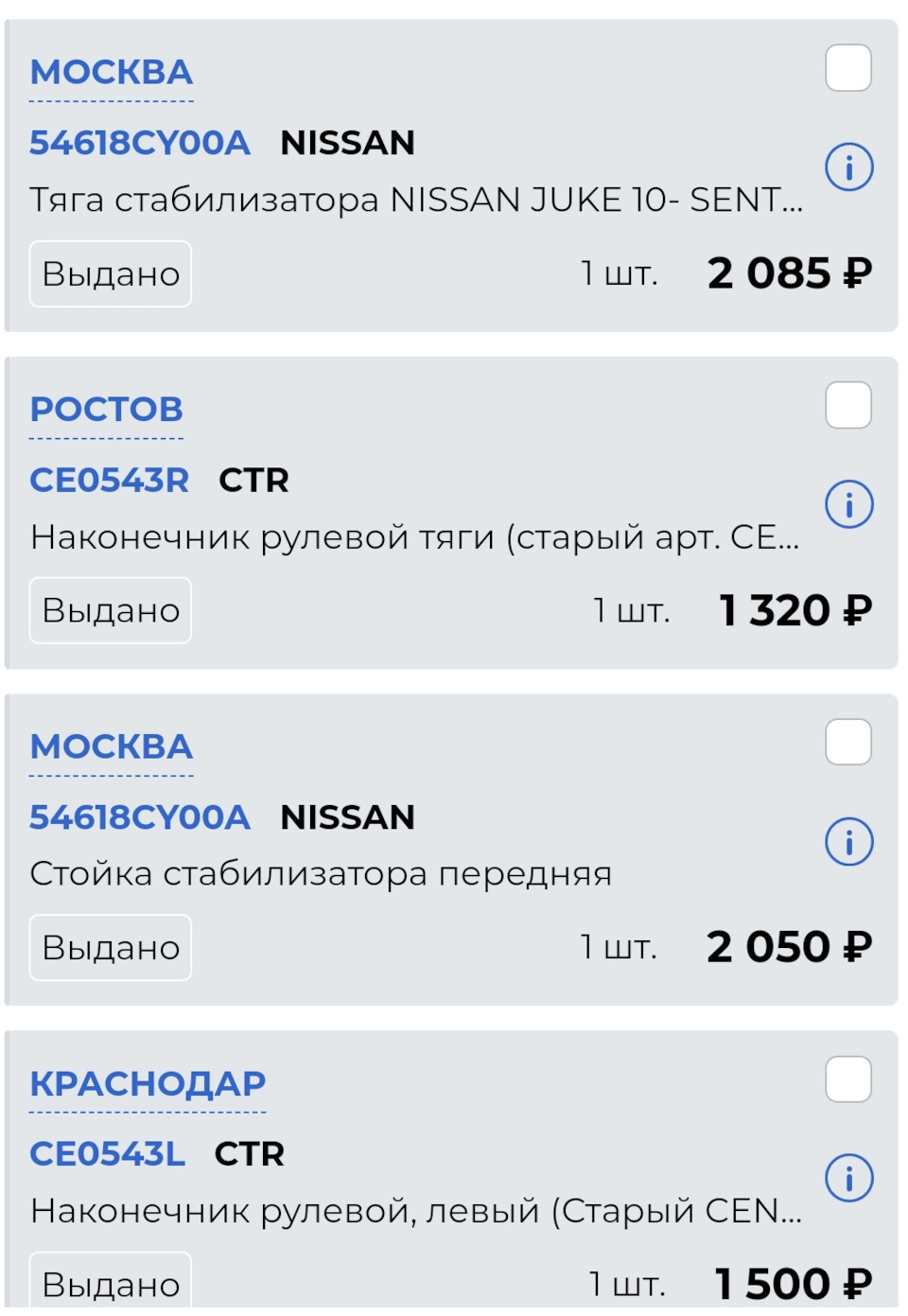Mark the checkbox on the CE0543L item

click(847, 1079)
